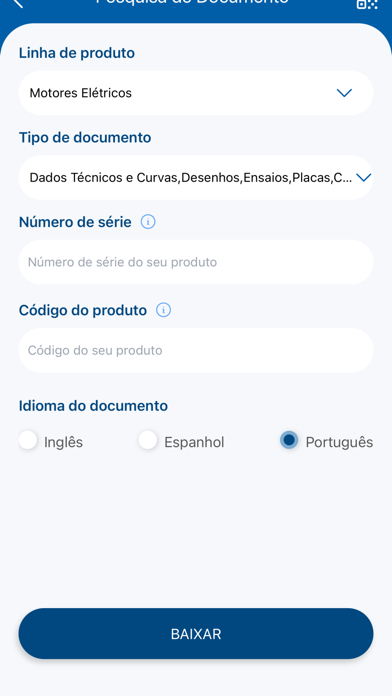The width and height of the screenshot is (392, 696).
Task: Go back using the top-left arrow
Action: tap(18, 3)
